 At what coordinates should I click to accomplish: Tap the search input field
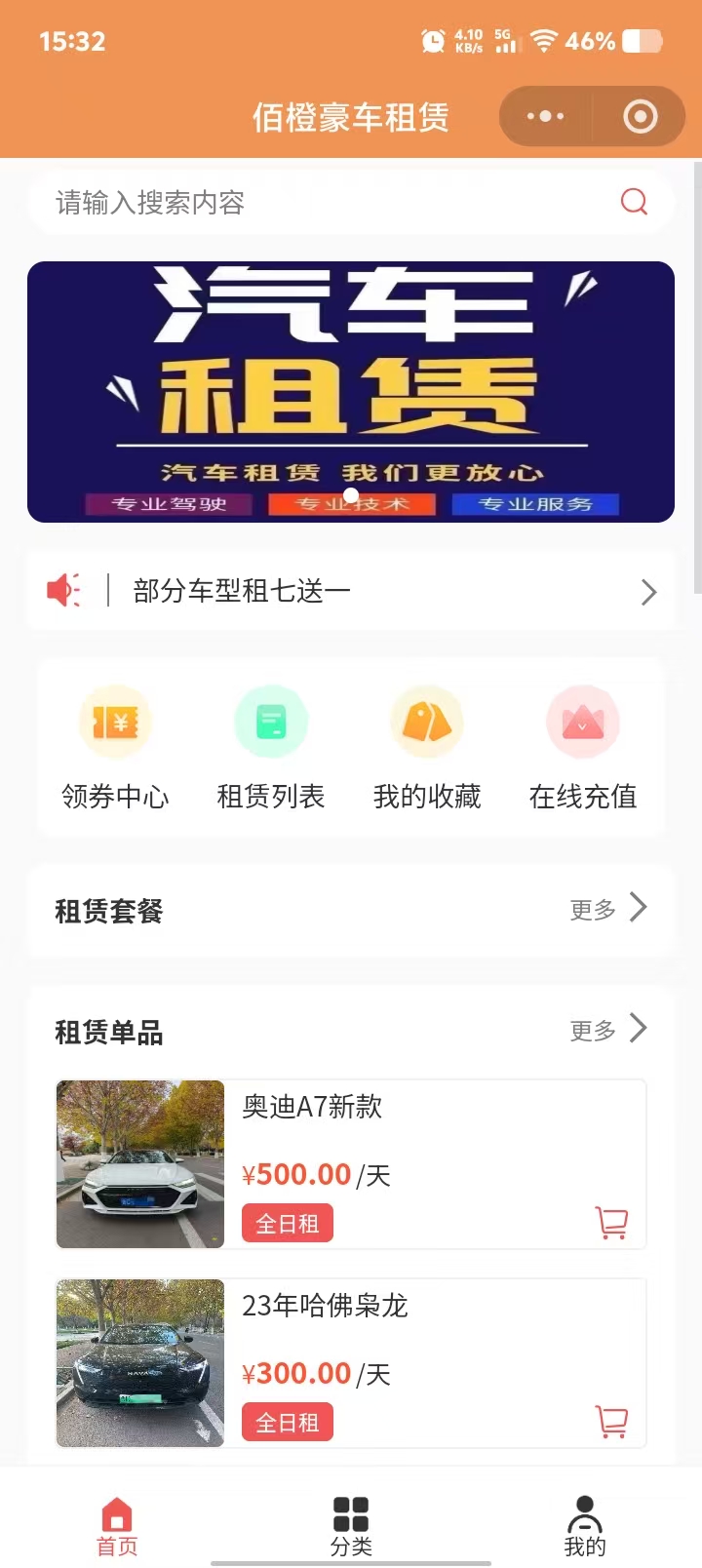(x=322, y=203)
